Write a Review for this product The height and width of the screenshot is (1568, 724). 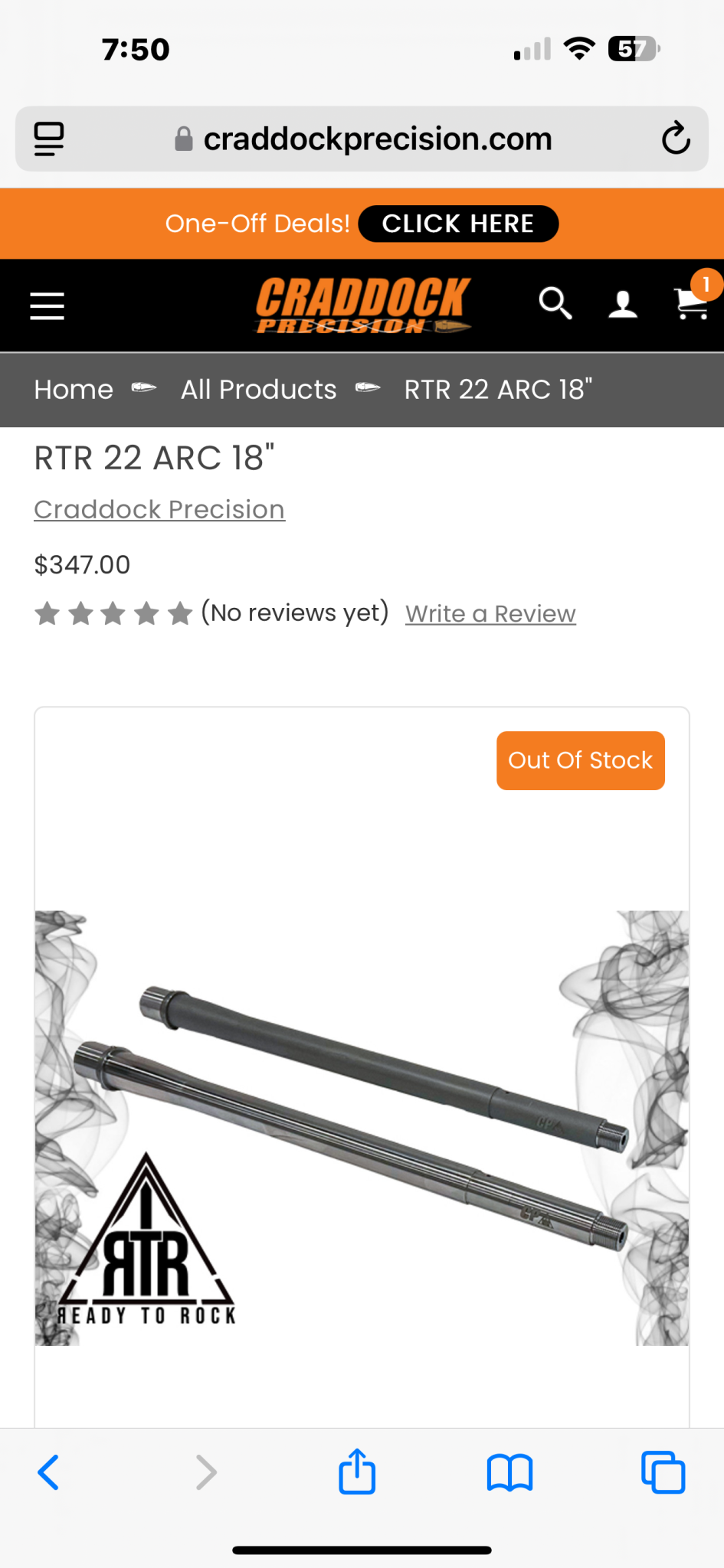[x=490, y=613]
